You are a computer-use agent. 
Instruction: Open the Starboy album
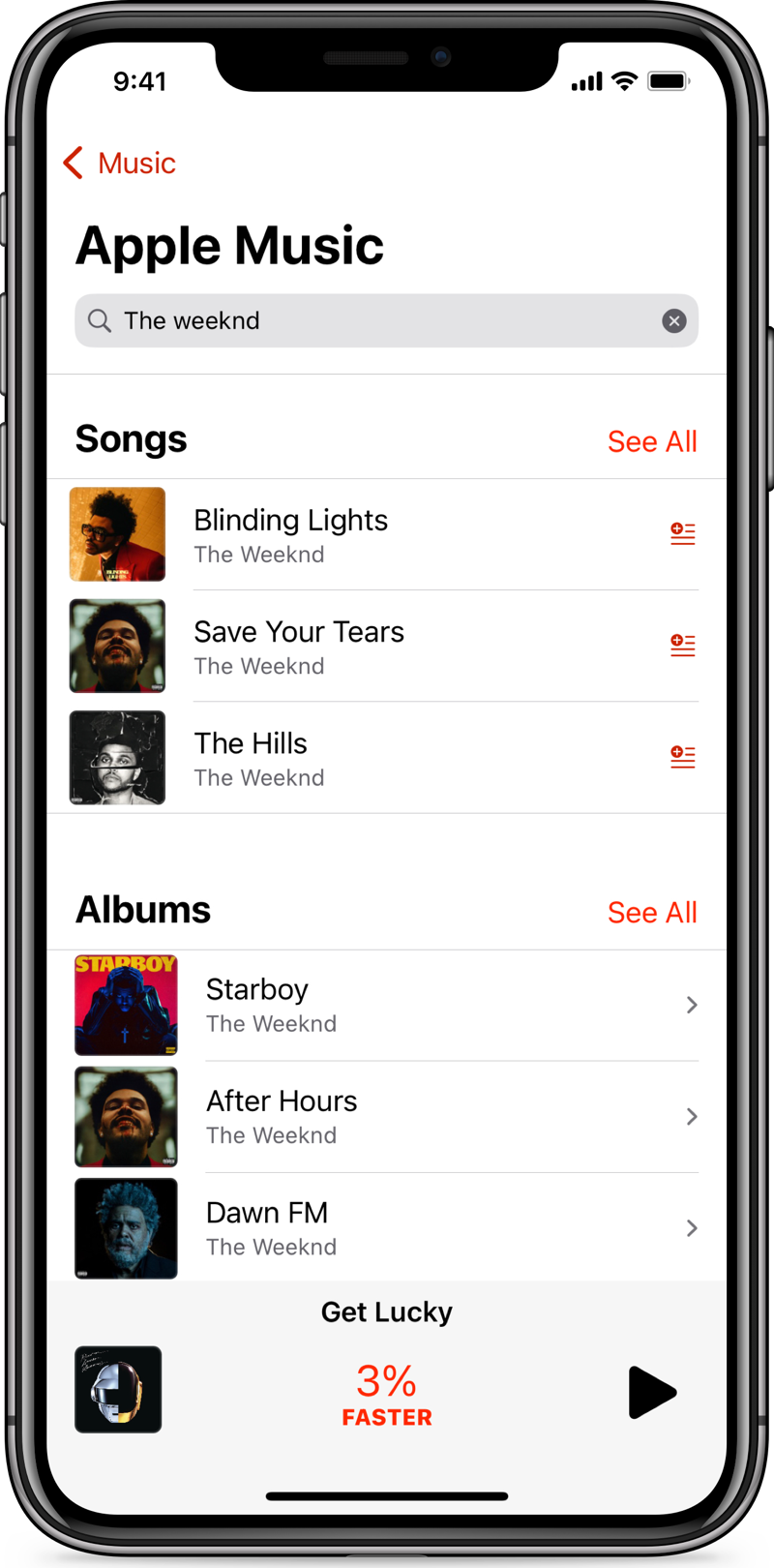(x=387, y=1005)
